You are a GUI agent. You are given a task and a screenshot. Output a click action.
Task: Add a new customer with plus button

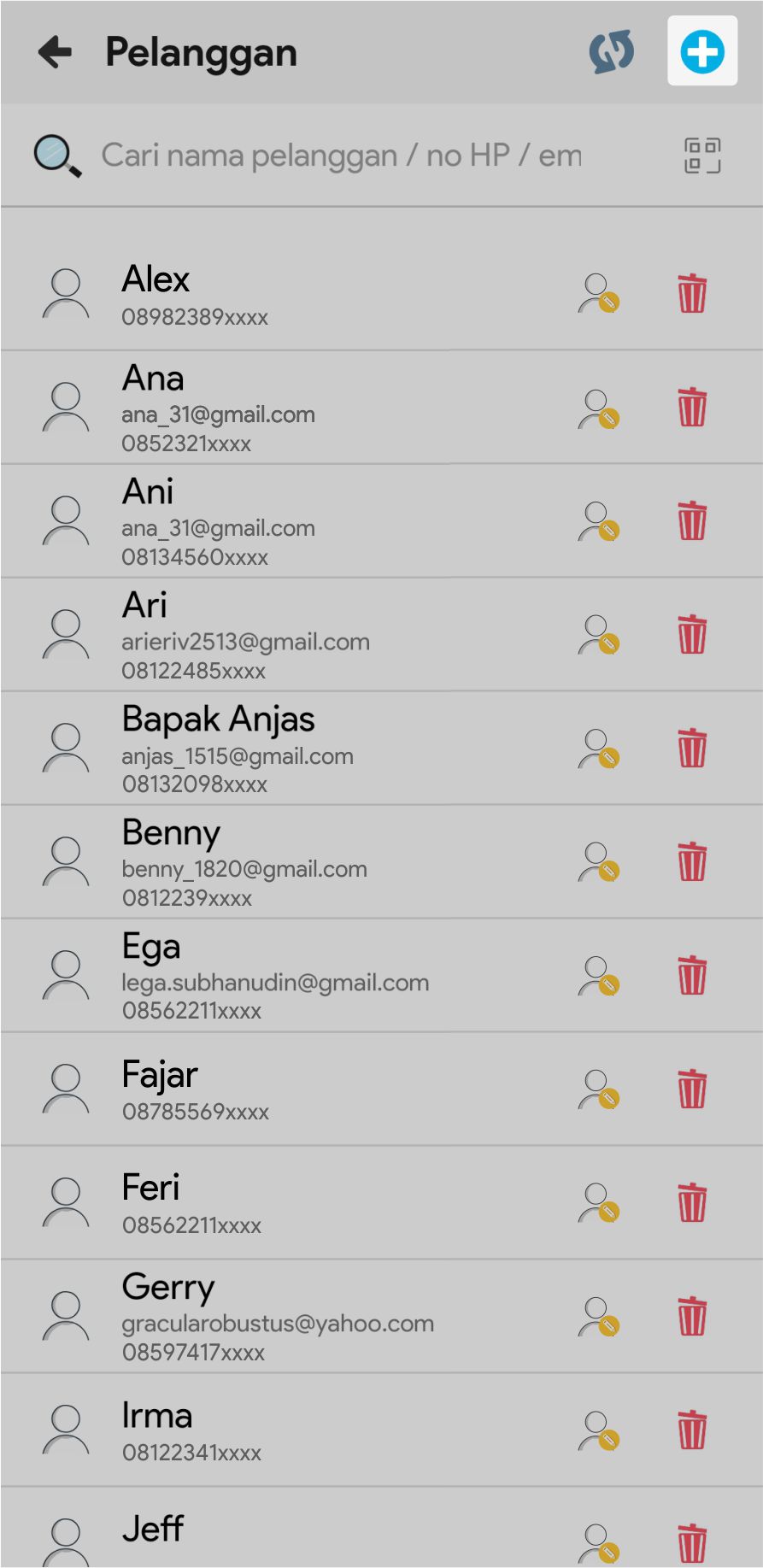tap(701, 51)
